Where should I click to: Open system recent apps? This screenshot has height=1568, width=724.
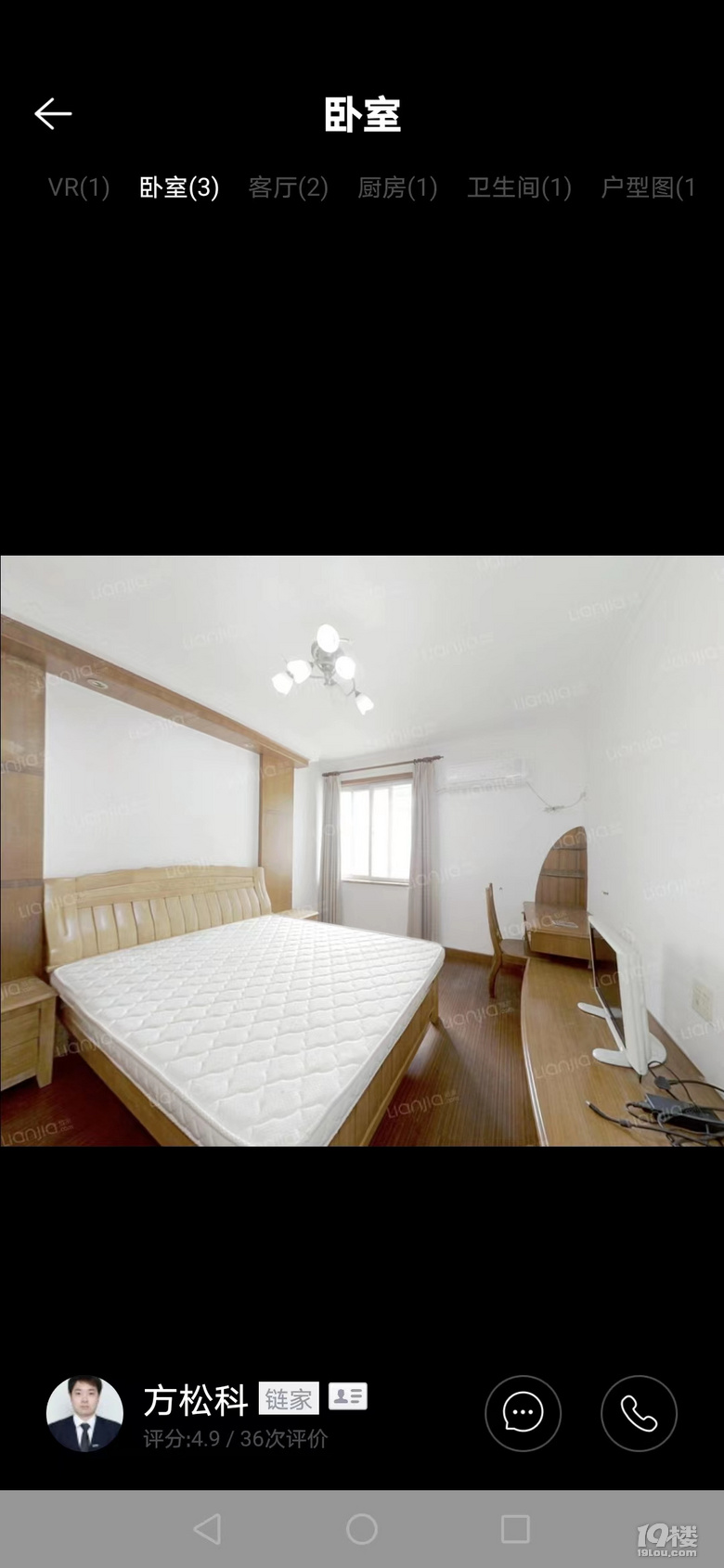[515, 1529]
